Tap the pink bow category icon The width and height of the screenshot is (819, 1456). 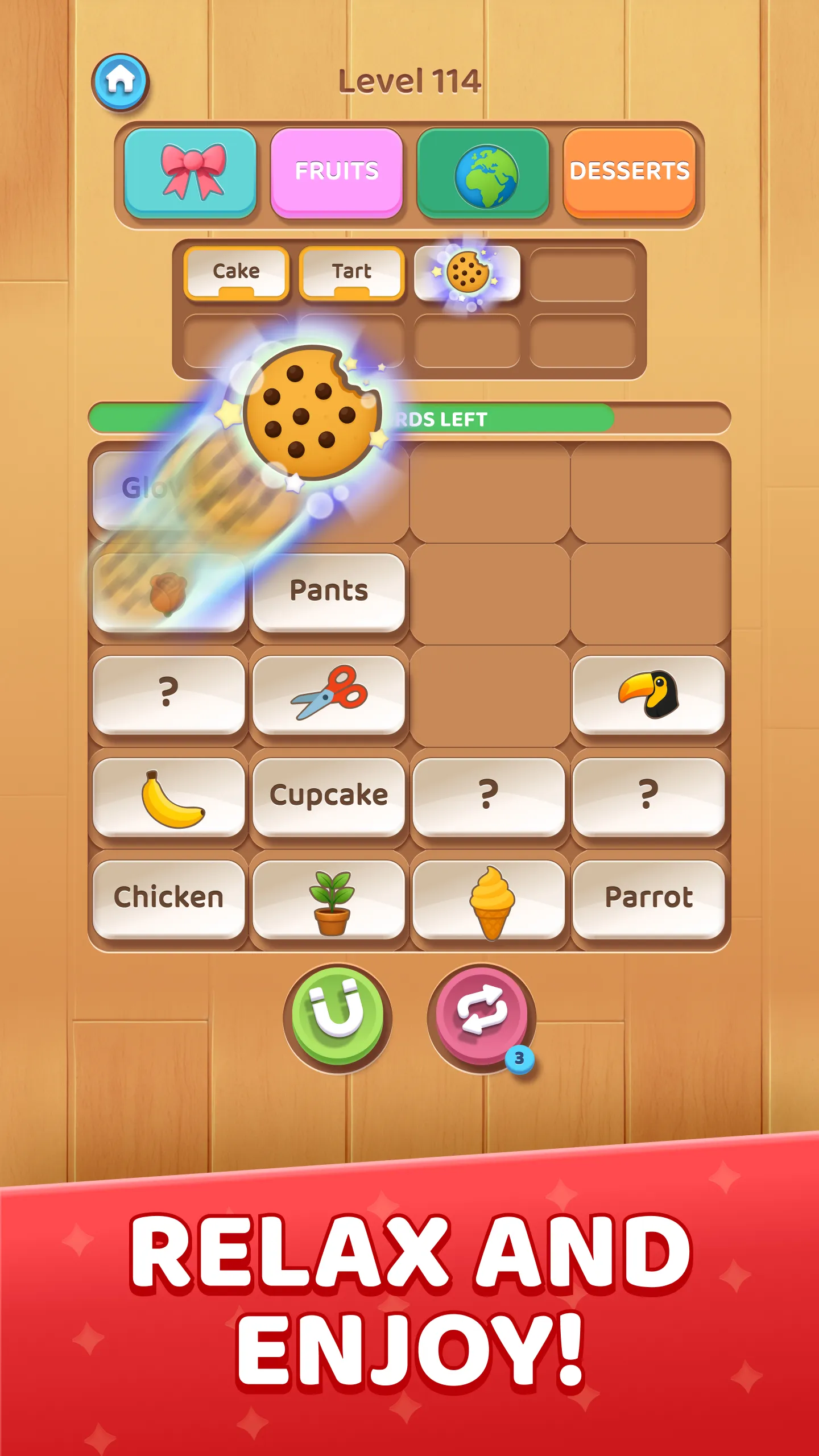pyautogui.click(x=191, y=172)
